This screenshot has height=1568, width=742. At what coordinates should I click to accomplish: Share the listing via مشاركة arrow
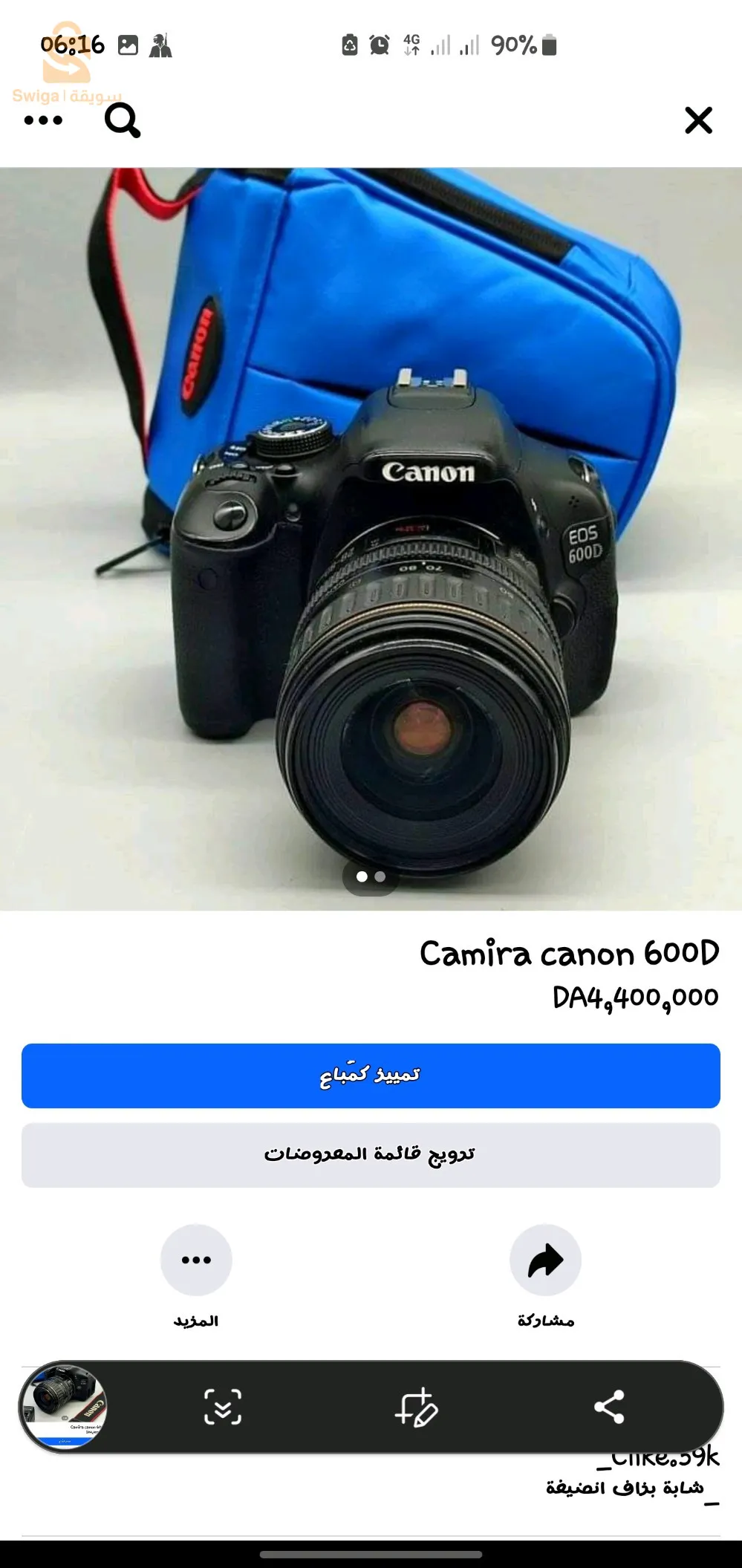[545, 1260]
